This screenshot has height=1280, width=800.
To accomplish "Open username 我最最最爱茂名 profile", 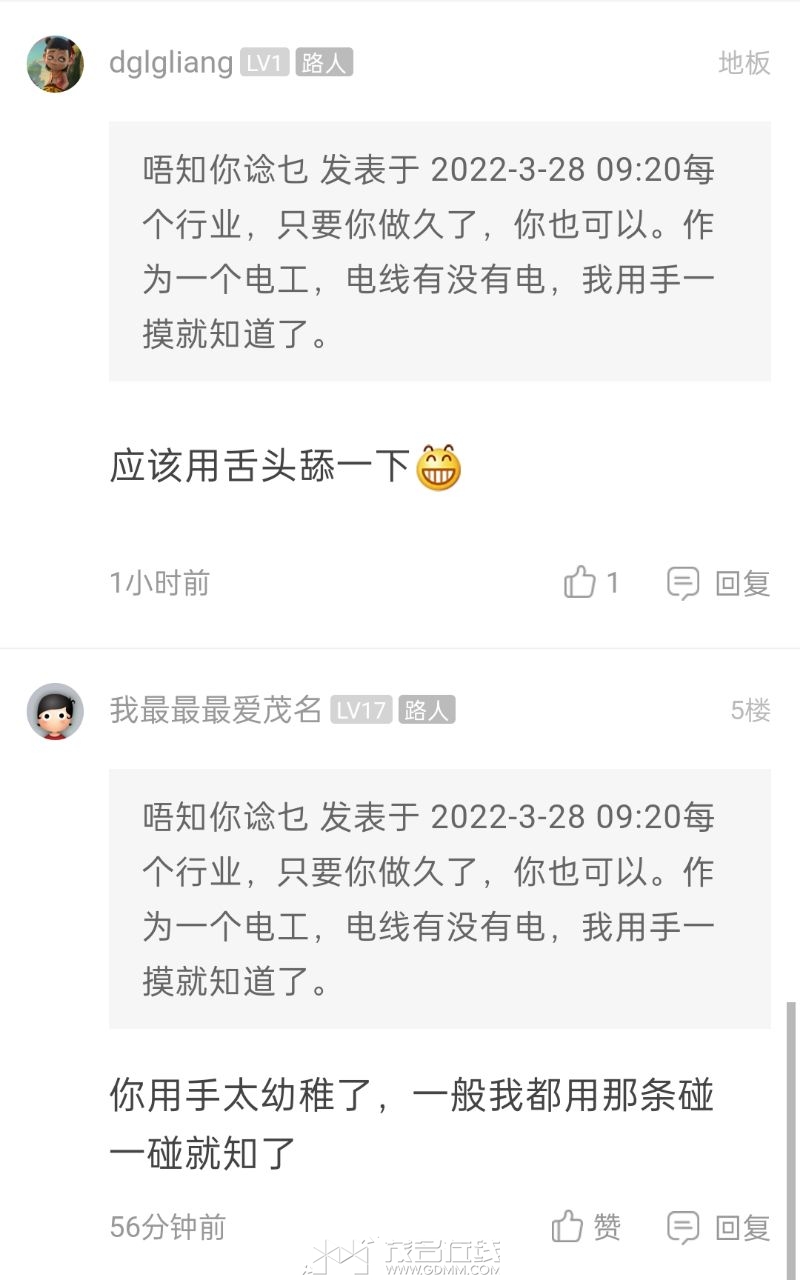I will click(215, 710).
